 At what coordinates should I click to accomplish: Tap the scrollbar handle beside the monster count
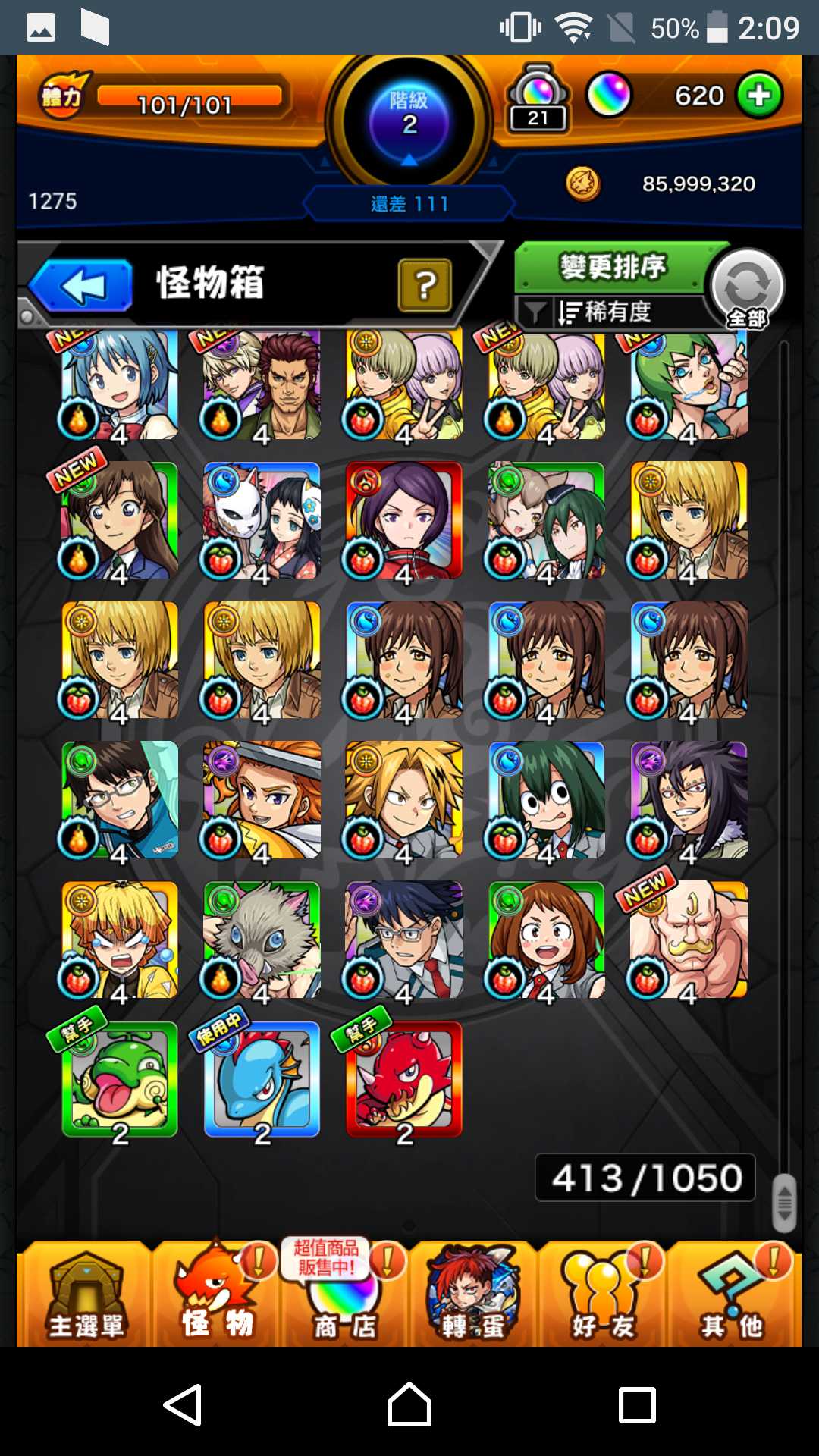pyautogui.click(x=784, y=1203)
